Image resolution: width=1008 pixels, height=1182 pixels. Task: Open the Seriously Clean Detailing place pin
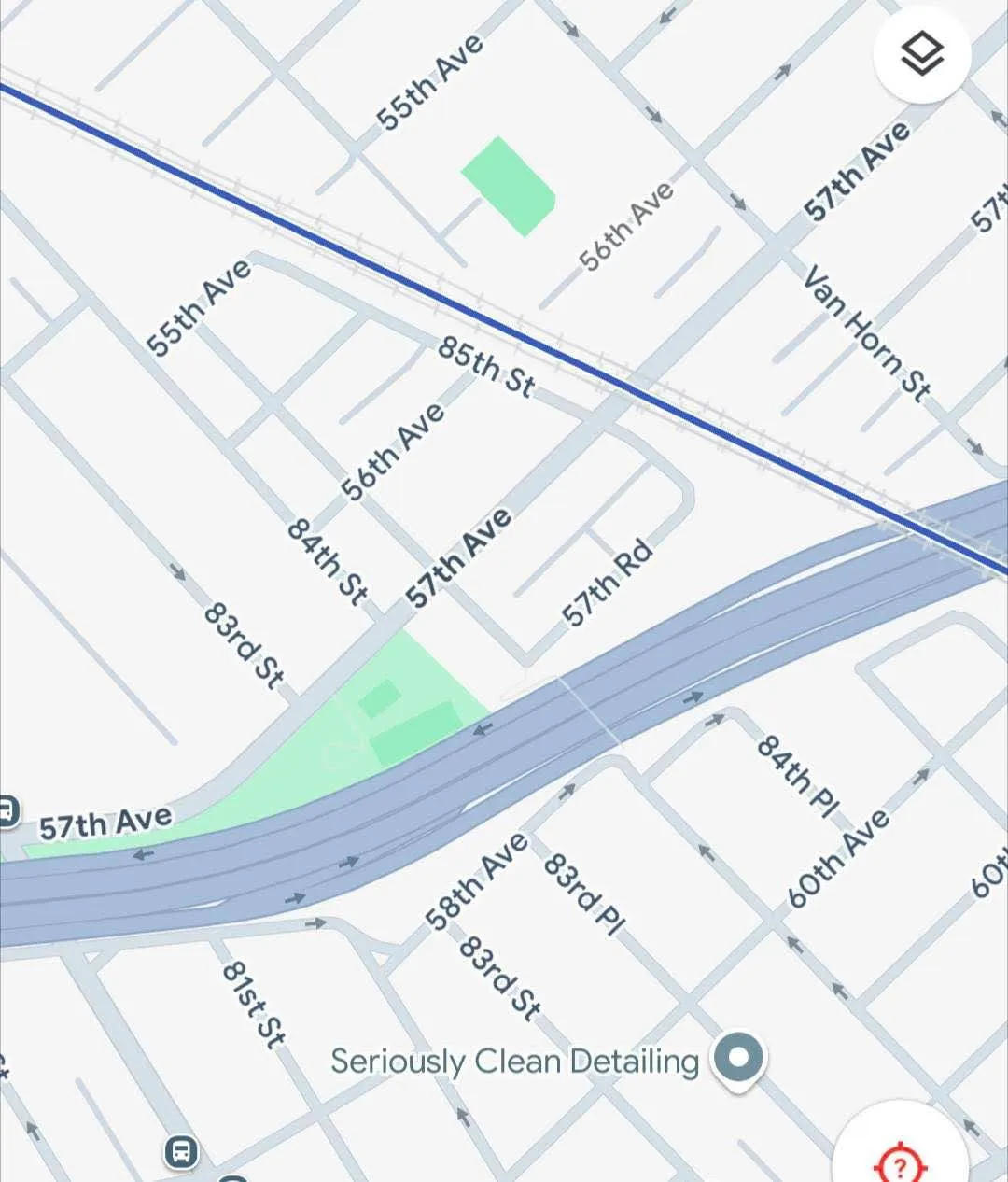(x=739, y=1059)
